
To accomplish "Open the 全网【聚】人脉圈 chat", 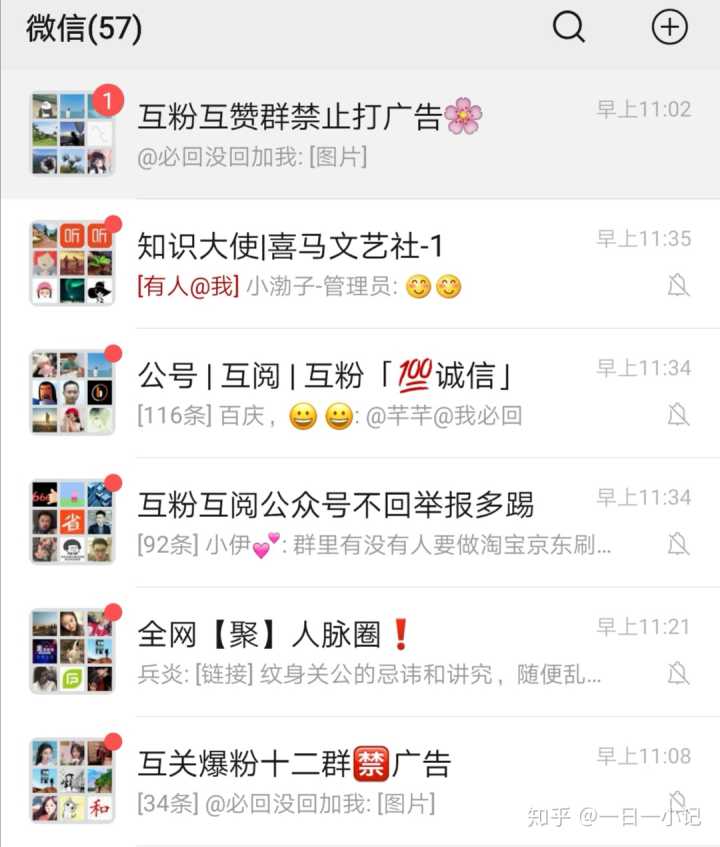I will coord(360,651).
